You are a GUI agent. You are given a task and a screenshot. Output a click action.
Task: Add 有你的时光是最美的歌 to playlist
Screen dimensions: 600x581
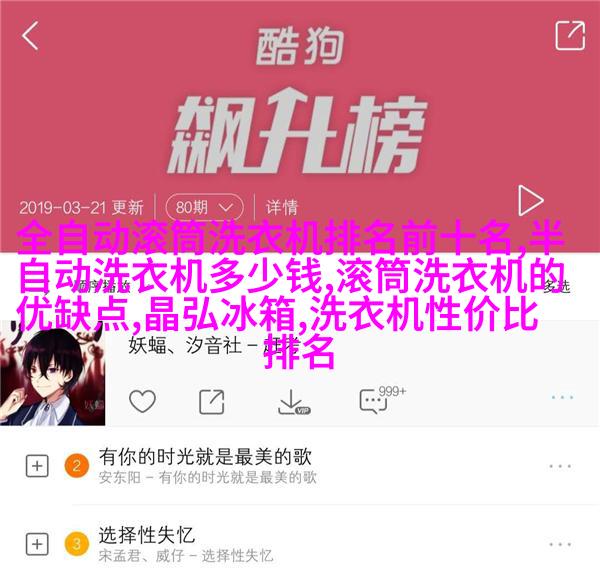pos(37,466)
